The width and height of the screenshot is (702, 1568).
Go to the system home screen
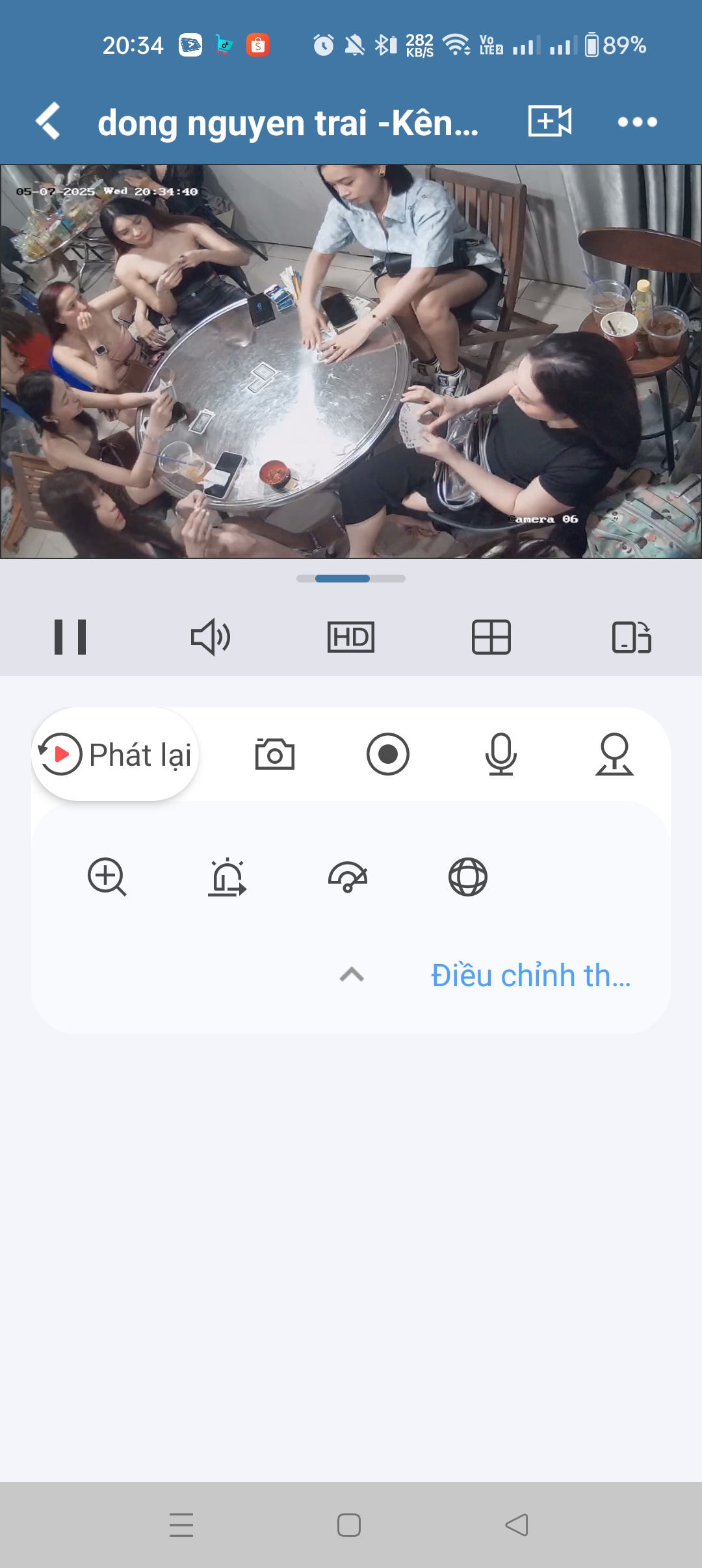(349, 1525)
